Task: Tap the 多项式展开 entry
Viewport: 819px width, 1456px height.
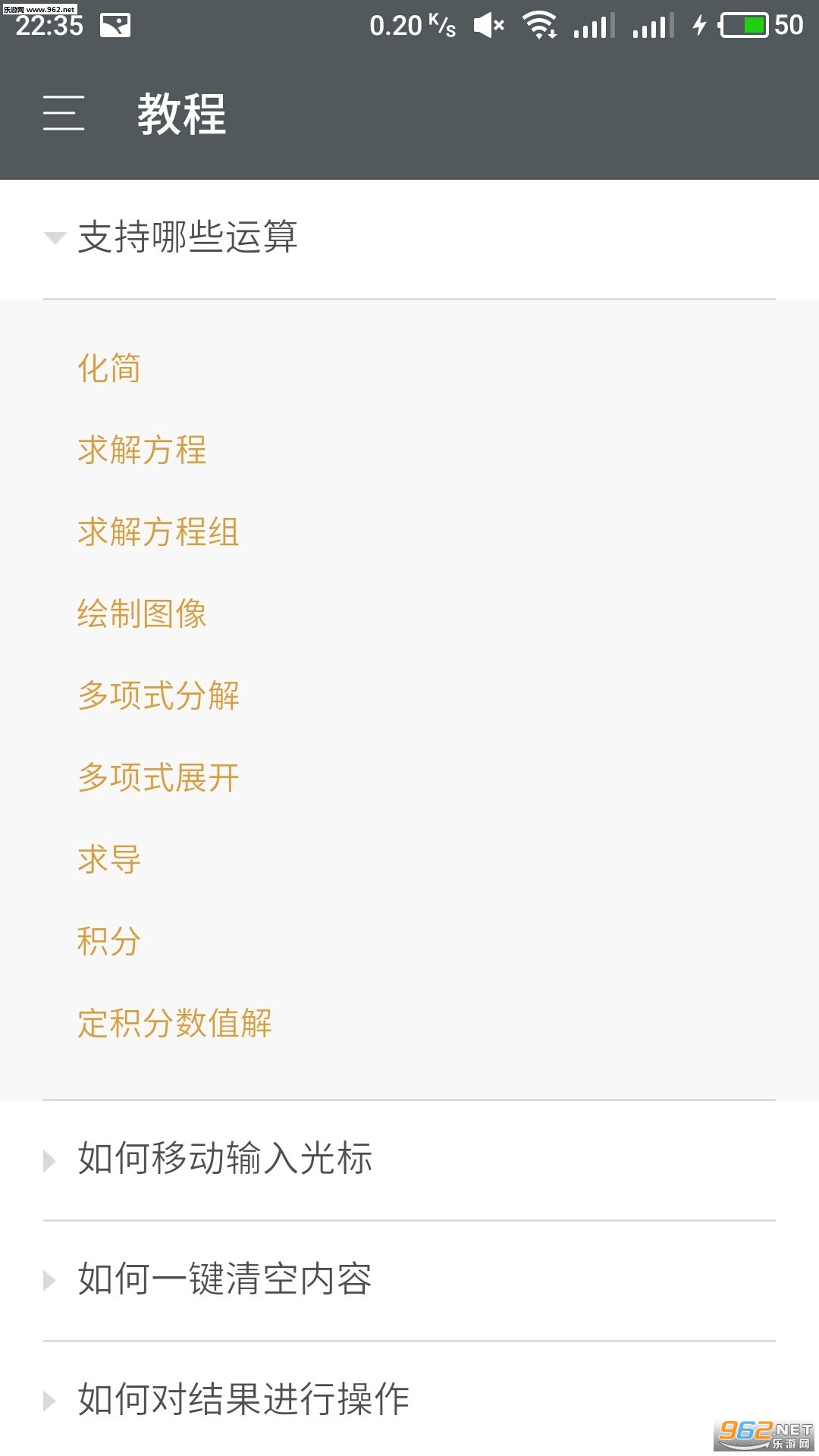Action: click(x=158, y=778)
